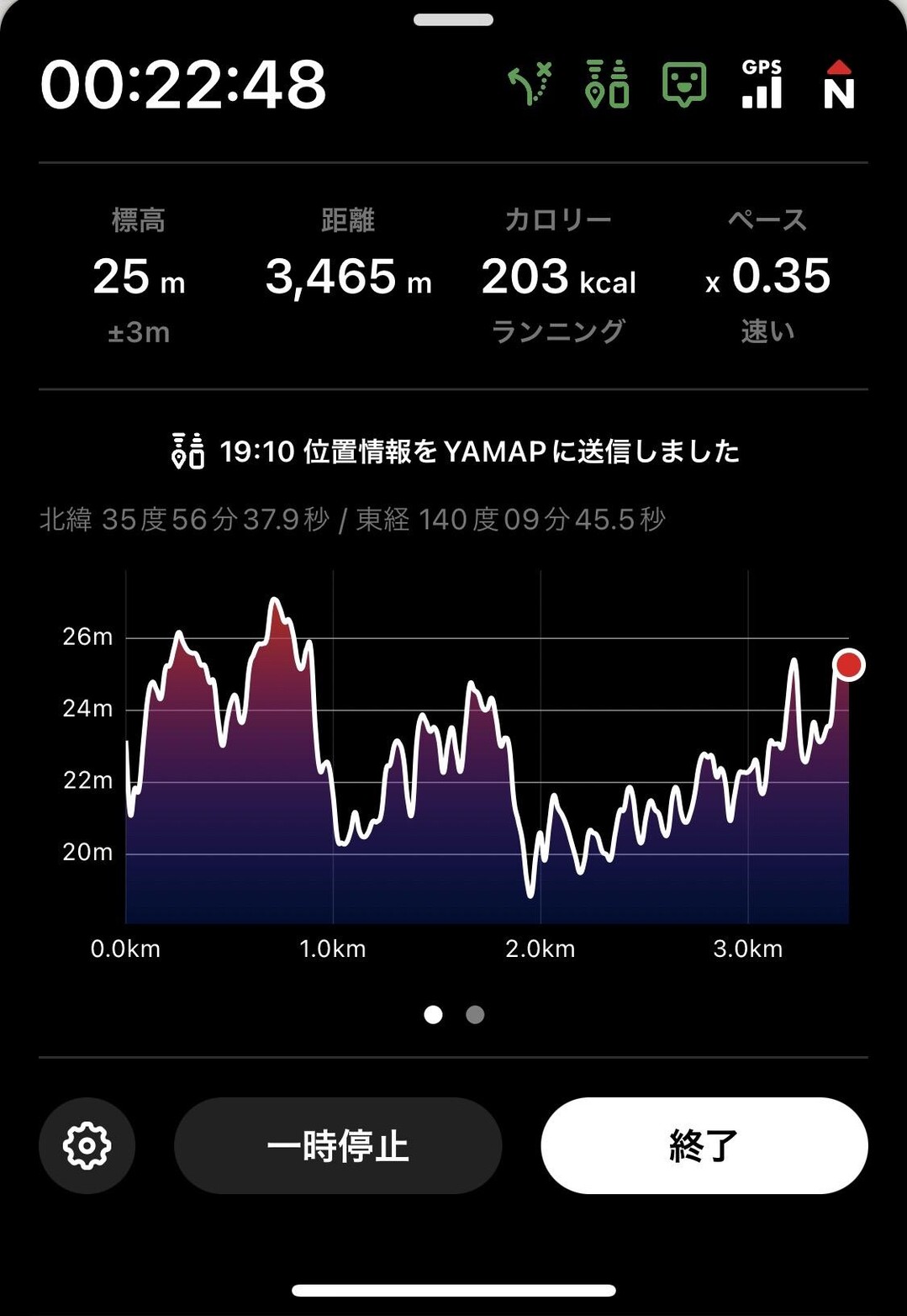Screen dimensions: 907x1316
Task: Tap the カロリー value 203 kcal
Action: point(557,277)
